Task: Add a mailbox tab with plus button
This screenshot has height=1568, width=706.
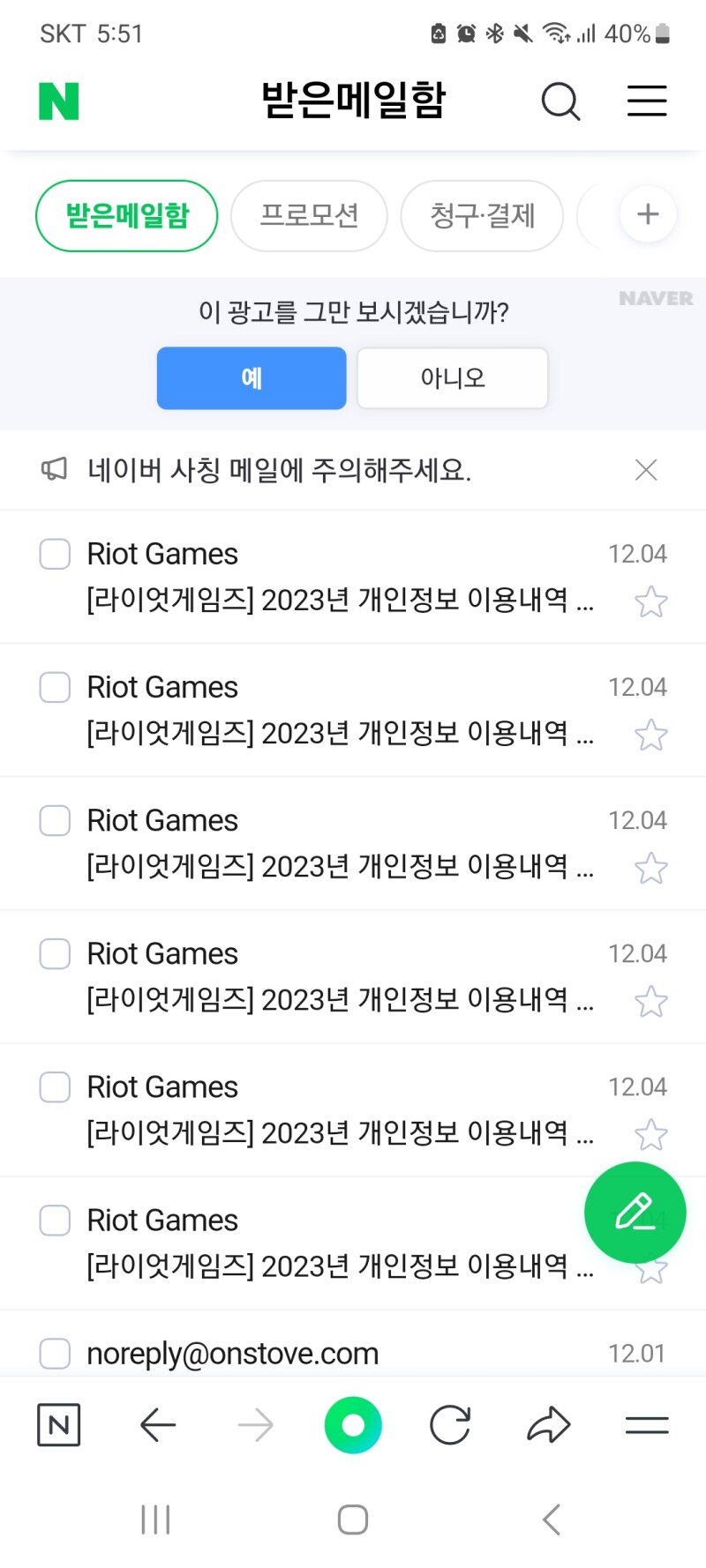Action: (648, 214)
